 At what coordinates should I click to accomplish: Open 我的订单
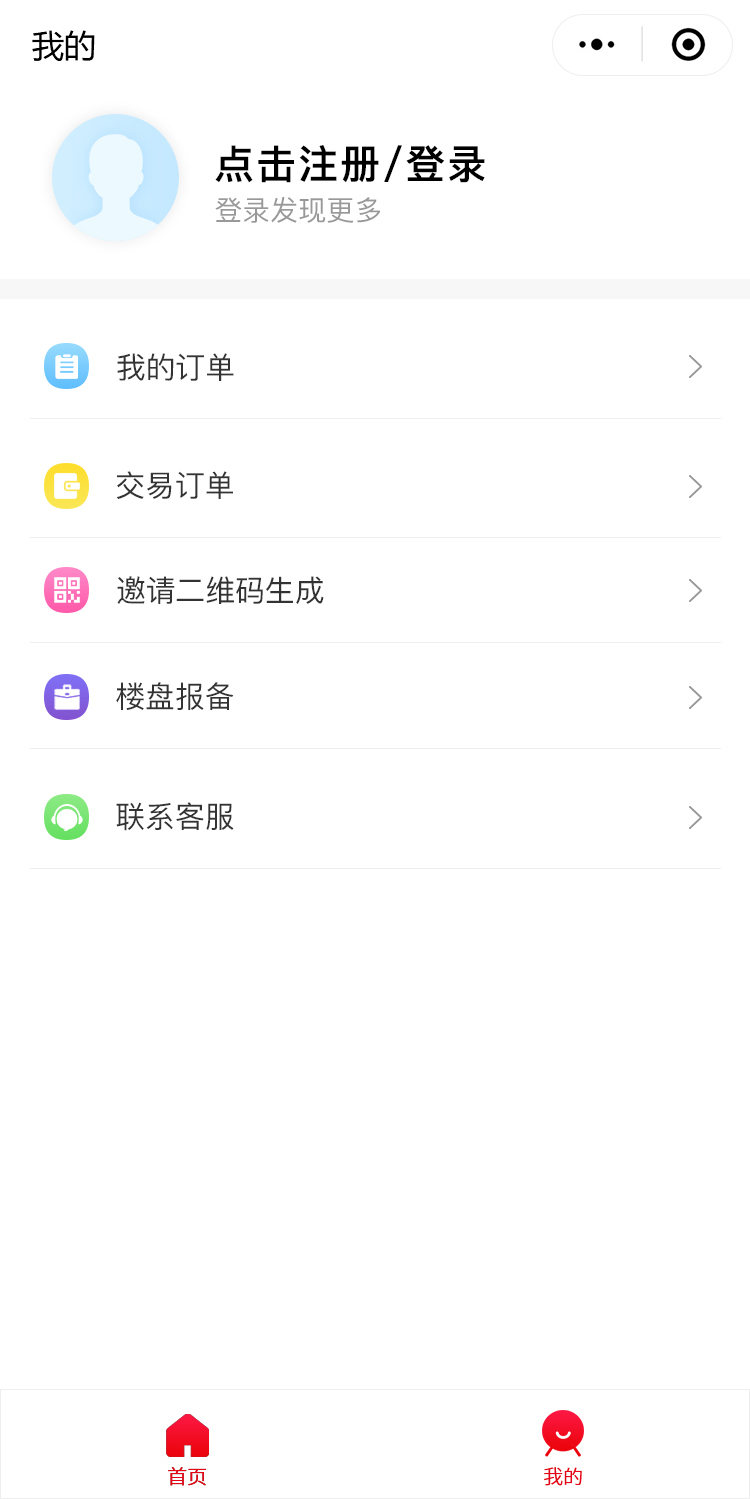(375, 367)
